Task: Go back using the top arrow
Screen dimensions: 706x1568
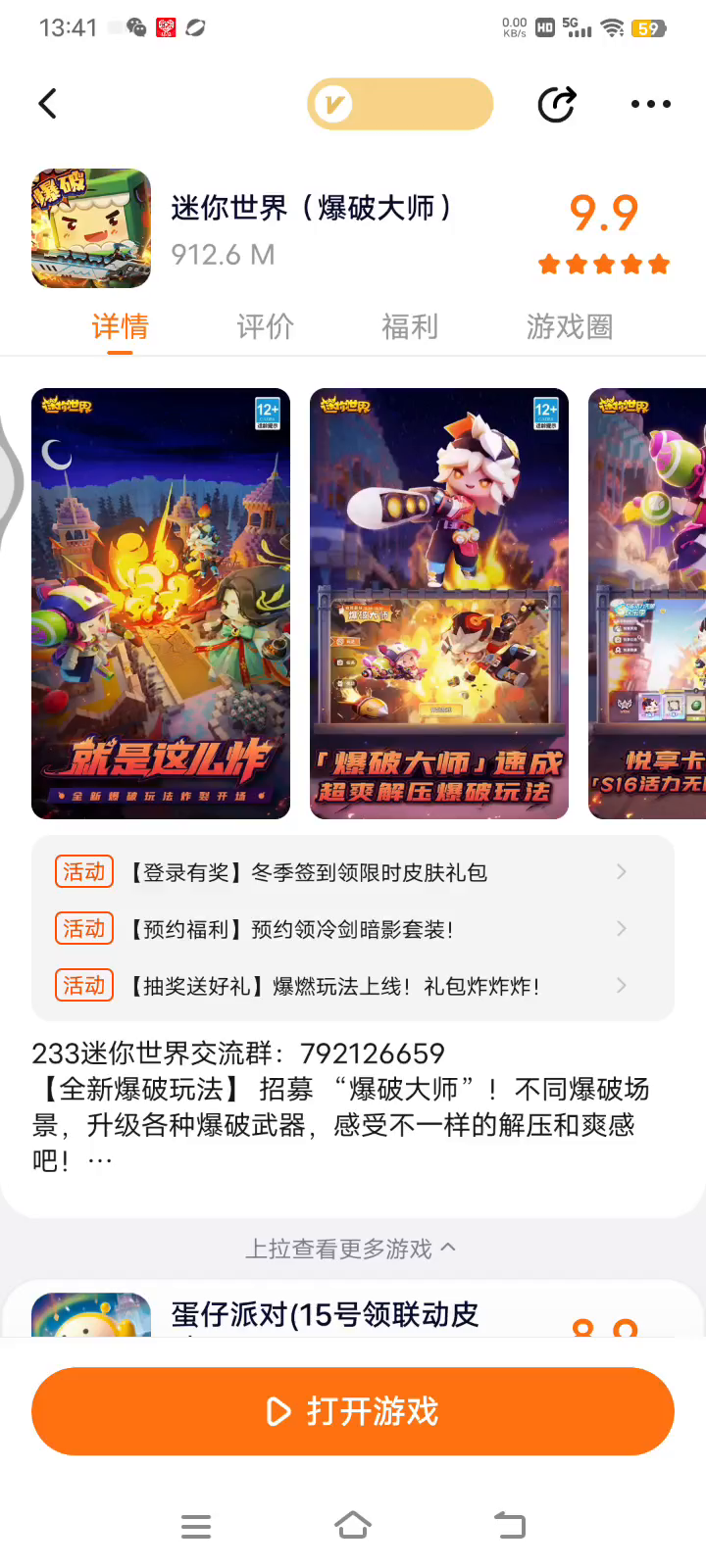Action: tap(48, 104)
